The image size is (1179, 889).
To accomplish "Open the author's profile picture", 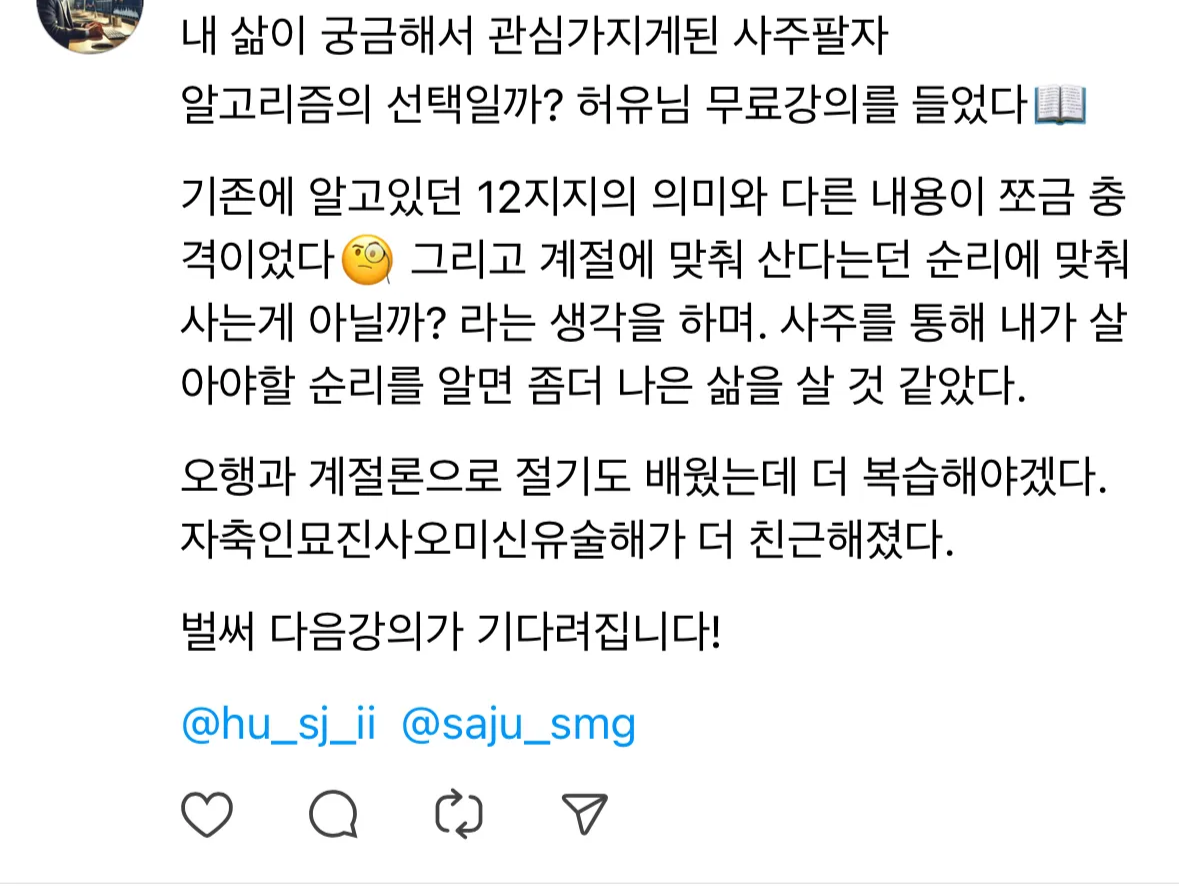I will [90, 18].
